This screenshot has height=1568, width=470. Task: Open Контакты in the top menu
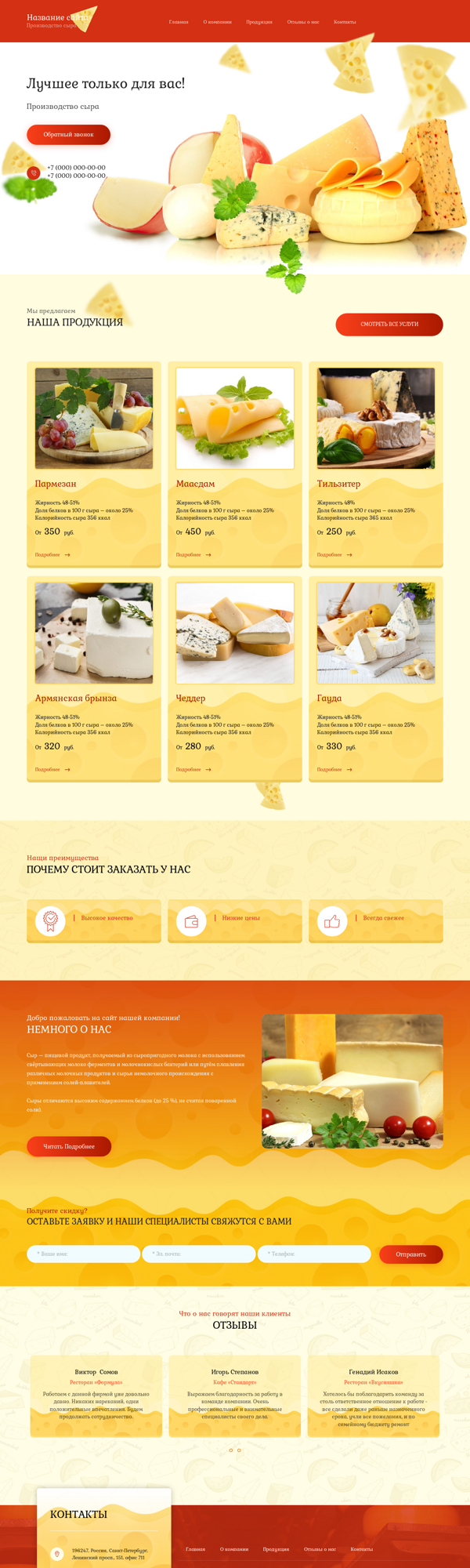345,22
